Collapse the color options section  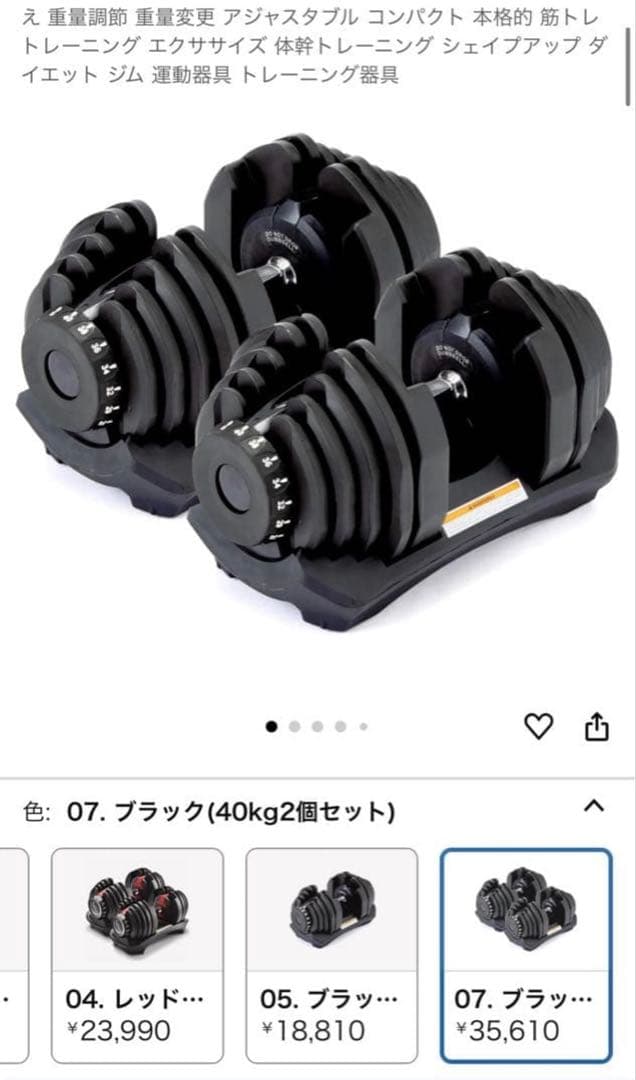[x=594, y=805]
